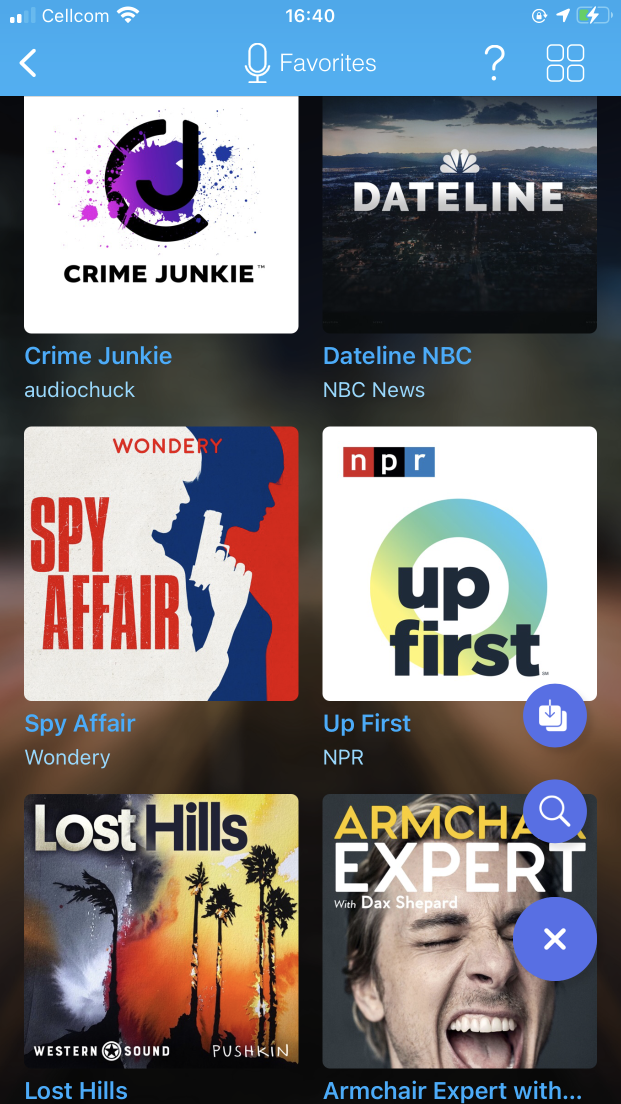Go back using the top-left arrow
Viewport: 621px width, 1104px height.
point(27,63)
